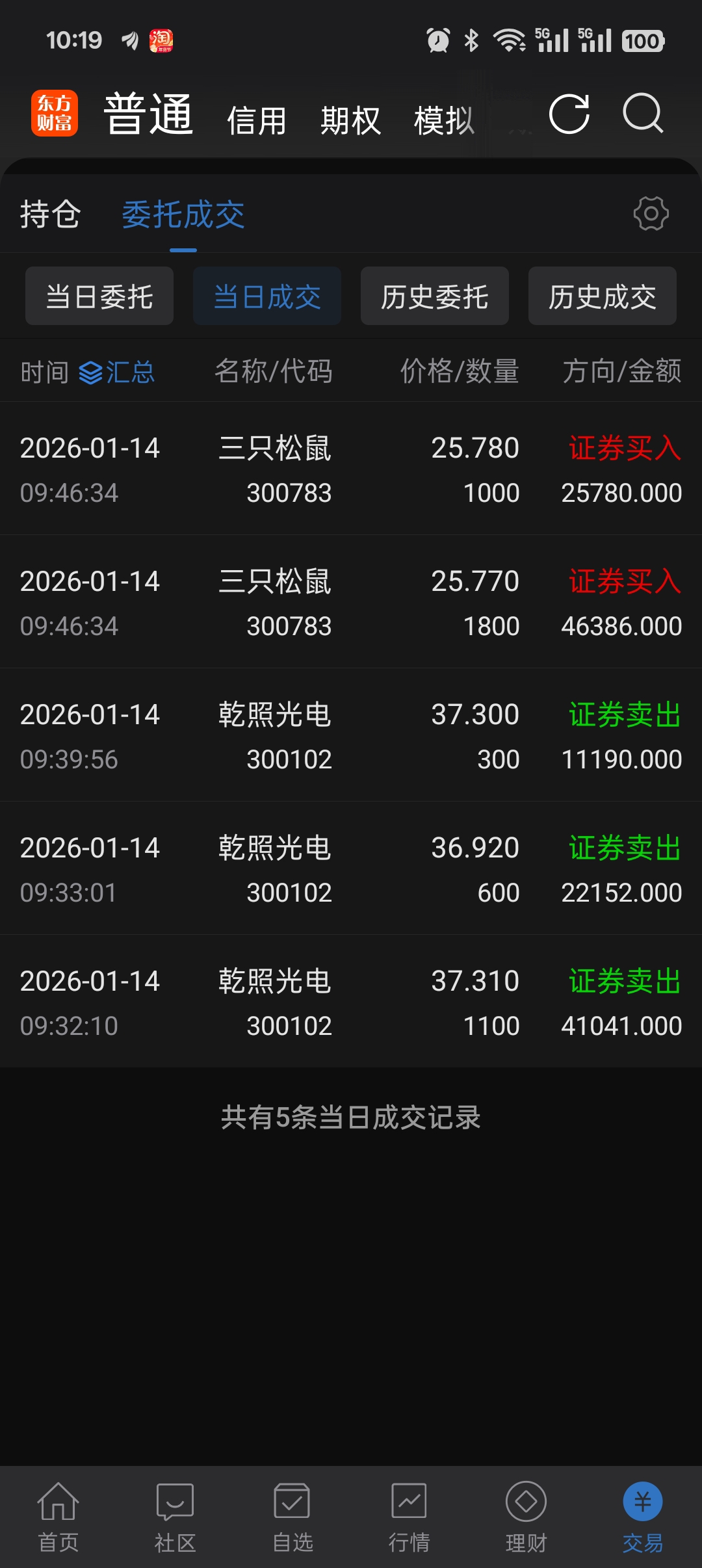Open the 三只松鼠 trade at price 25.780

point(351,469)
